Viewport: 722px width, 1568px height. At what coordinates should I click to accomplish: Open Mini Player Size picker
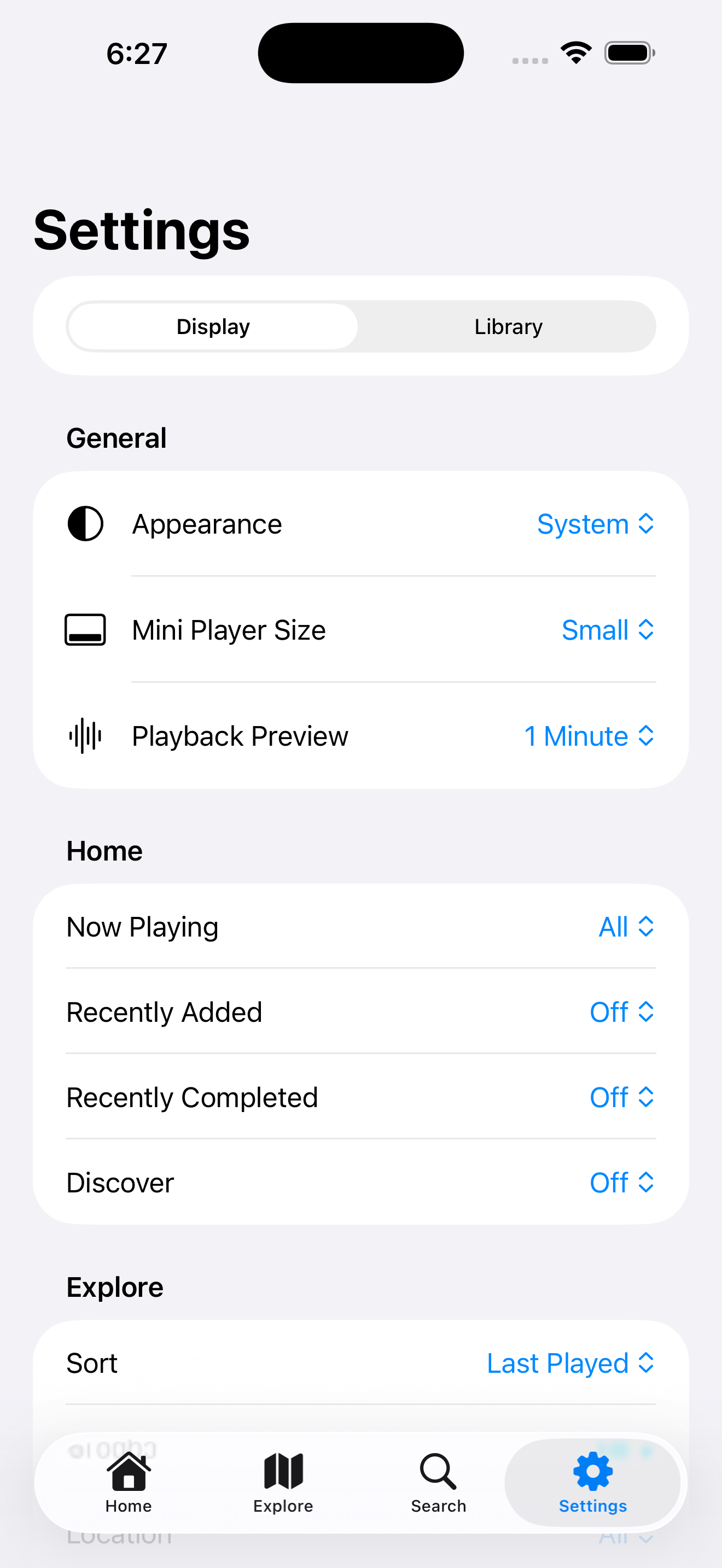pos(607,630)
